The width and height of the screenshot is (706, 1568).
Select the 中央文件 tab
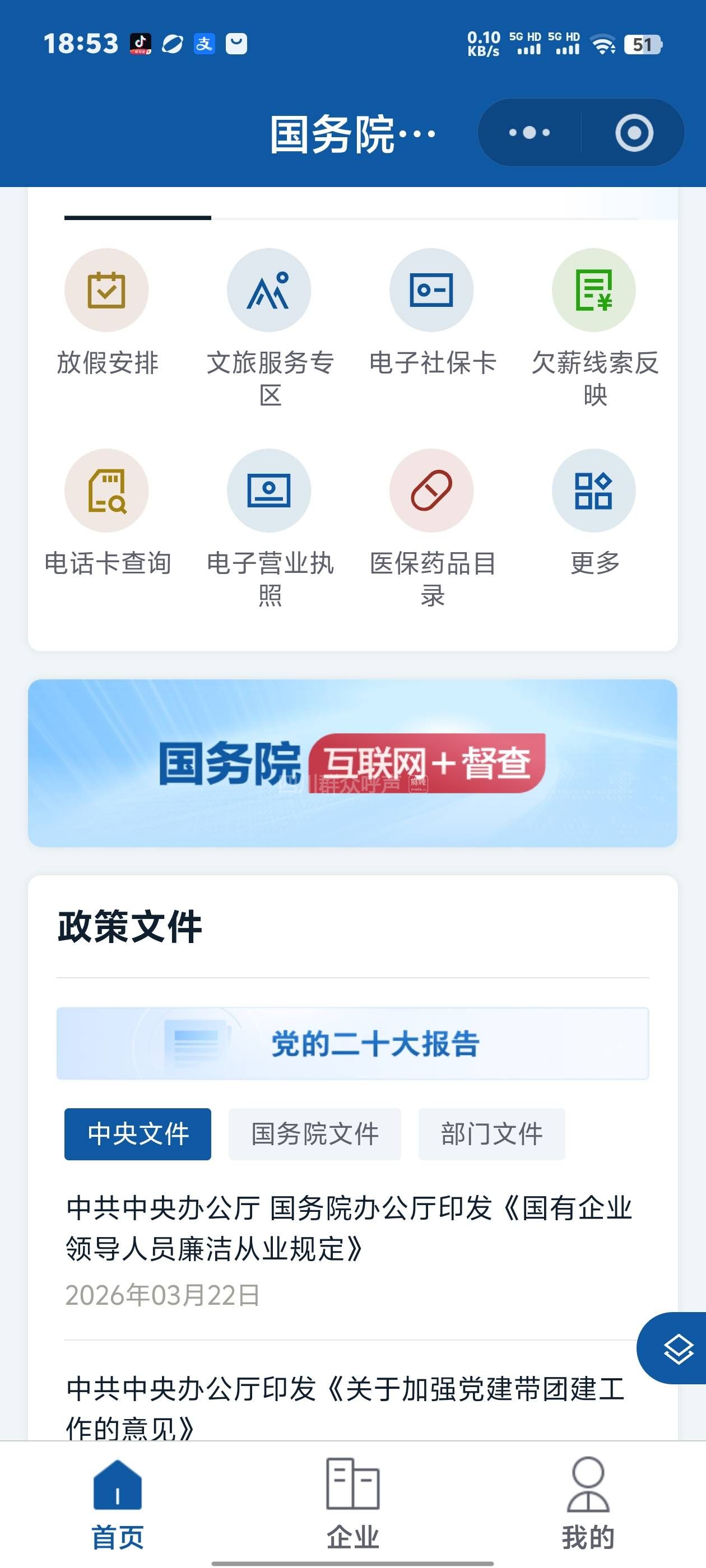tap(138, 1134)
